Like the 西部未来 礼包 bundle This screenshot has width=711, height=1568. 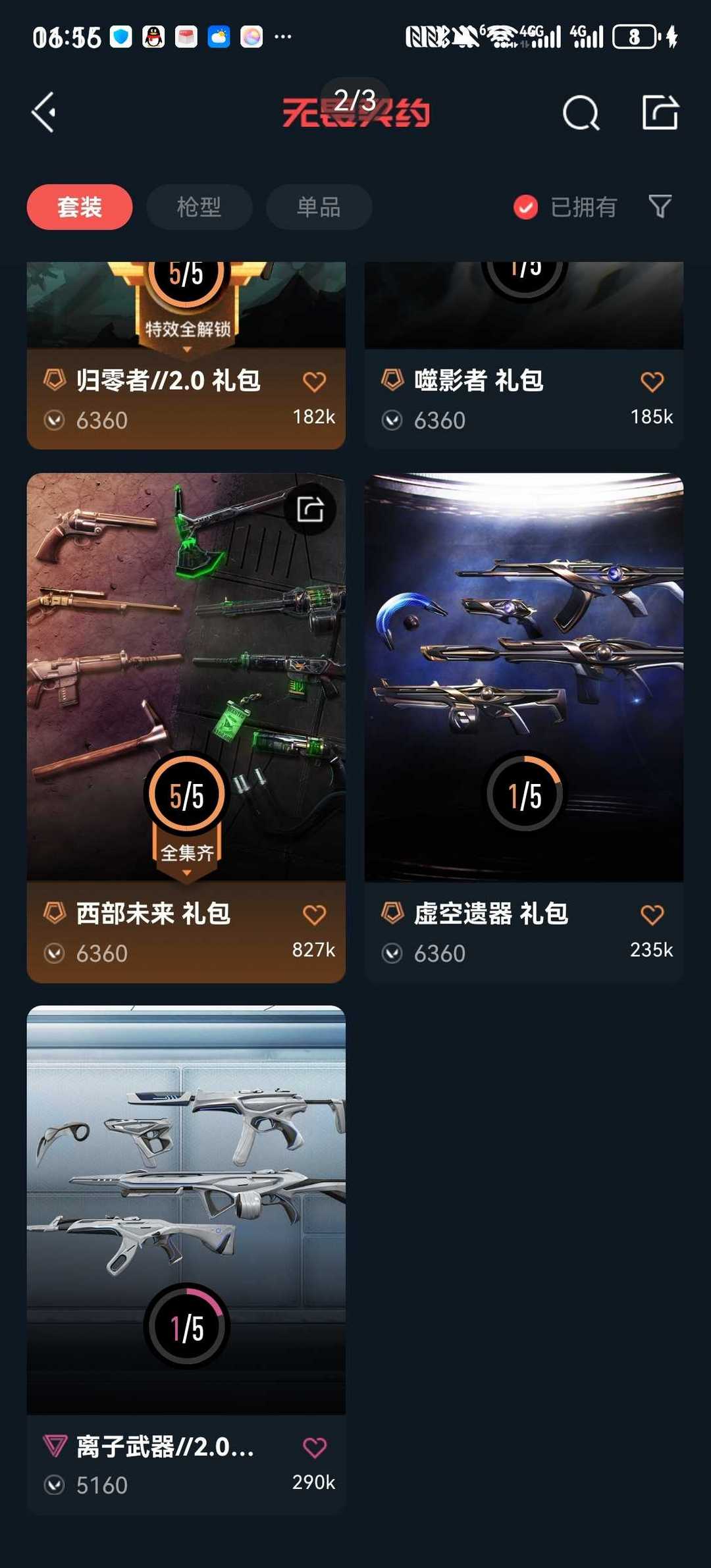(x=314, y=915)
